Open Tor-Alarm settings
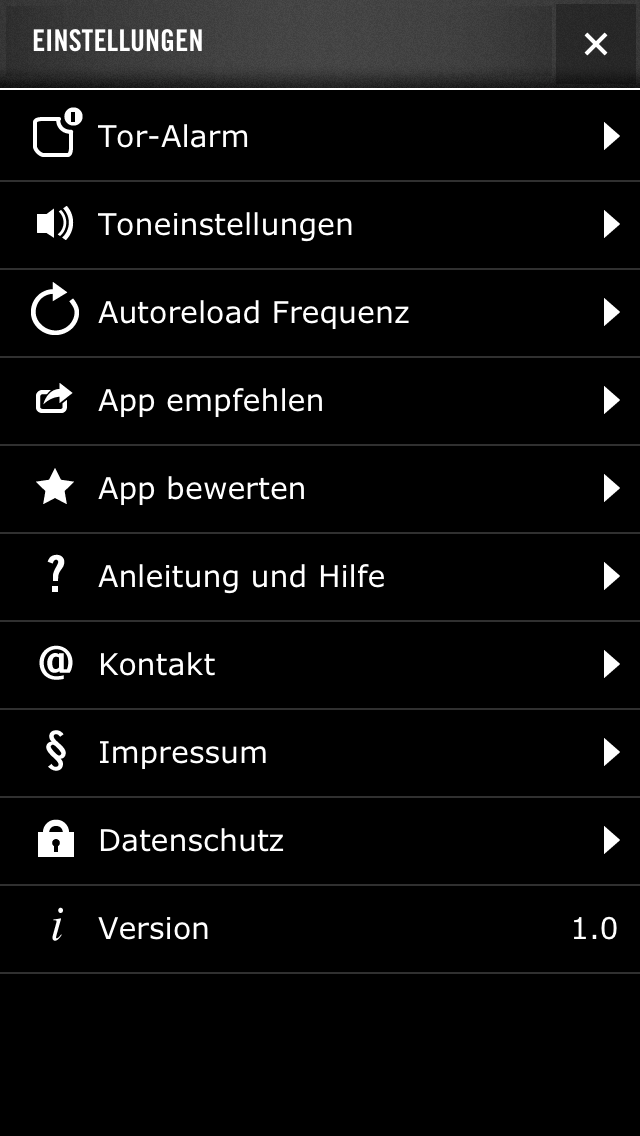This screenshot has height=1136, width=640. tap(320, 136)
